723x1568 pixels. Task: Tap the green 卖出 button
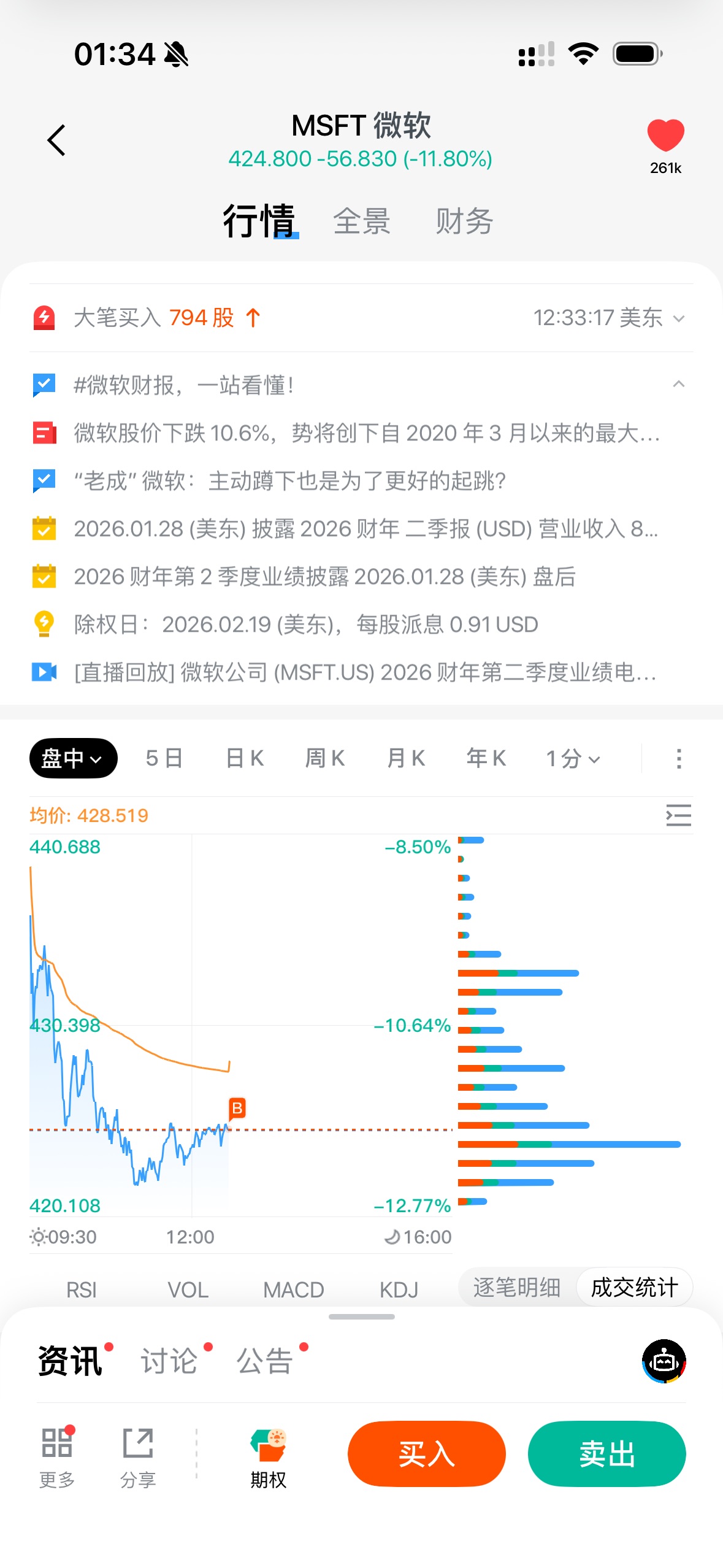tap(606, 1453)
